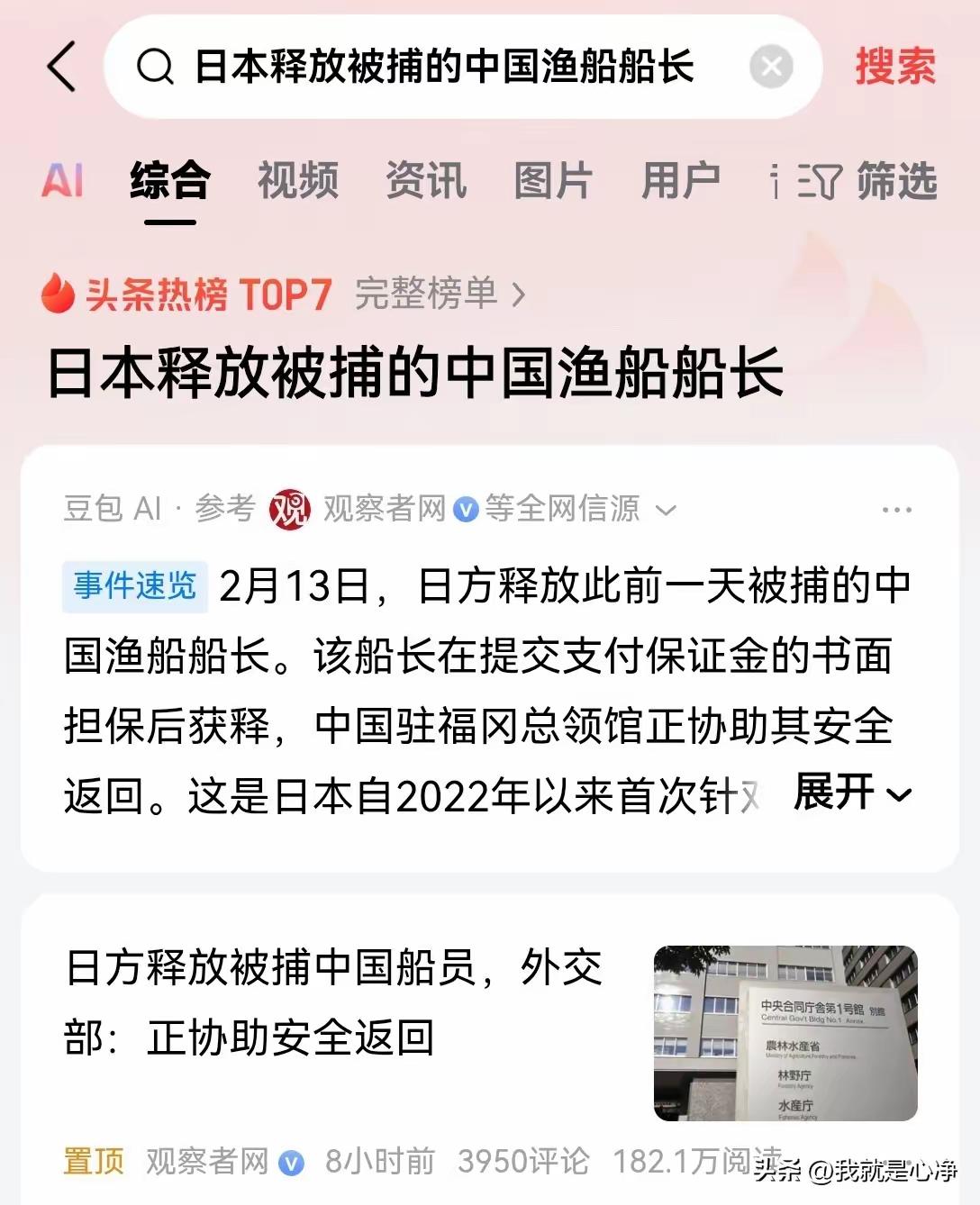Switch to the 视频 tab
The height and width of the screenshot is (1205, 980).
click(x=298, y=182)
